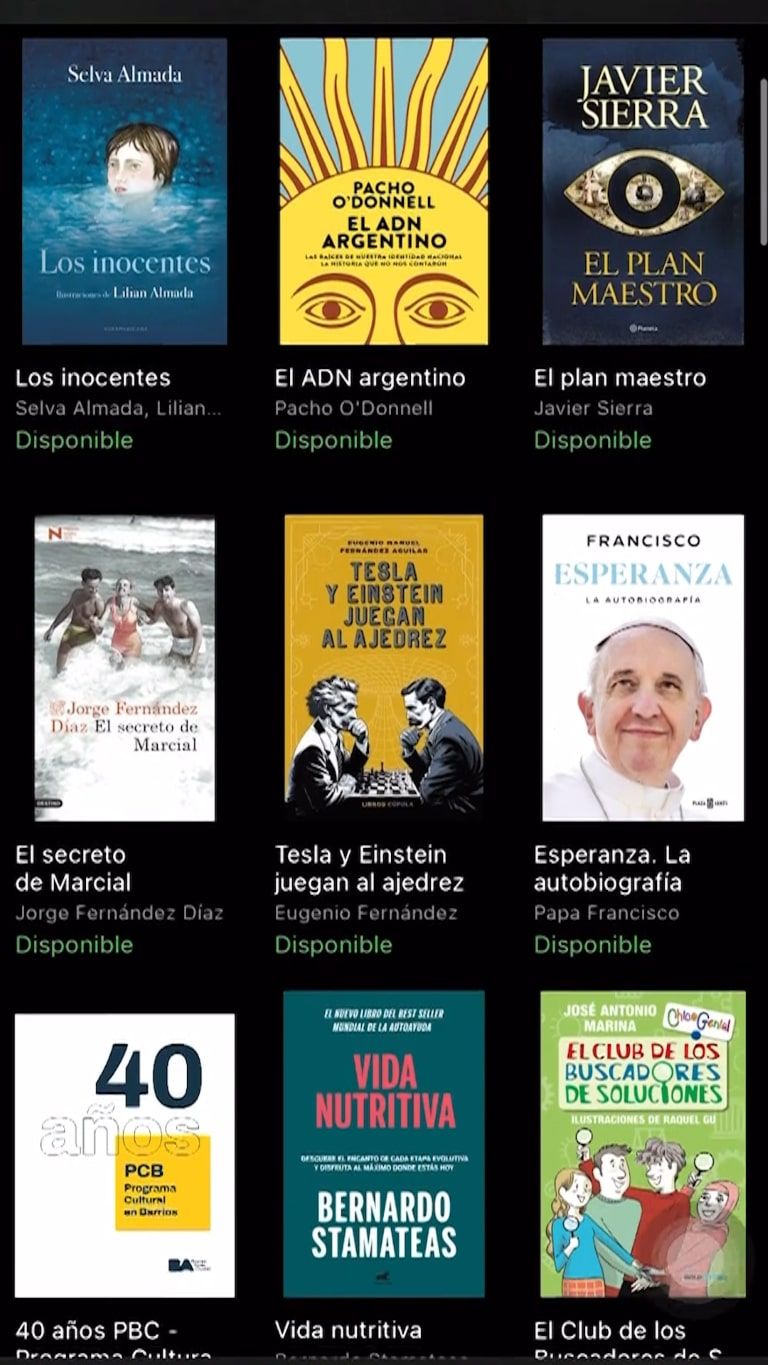Select the title Vida nutritiva
This screenshot has width=768, height=1365.
pos(348,1330)
